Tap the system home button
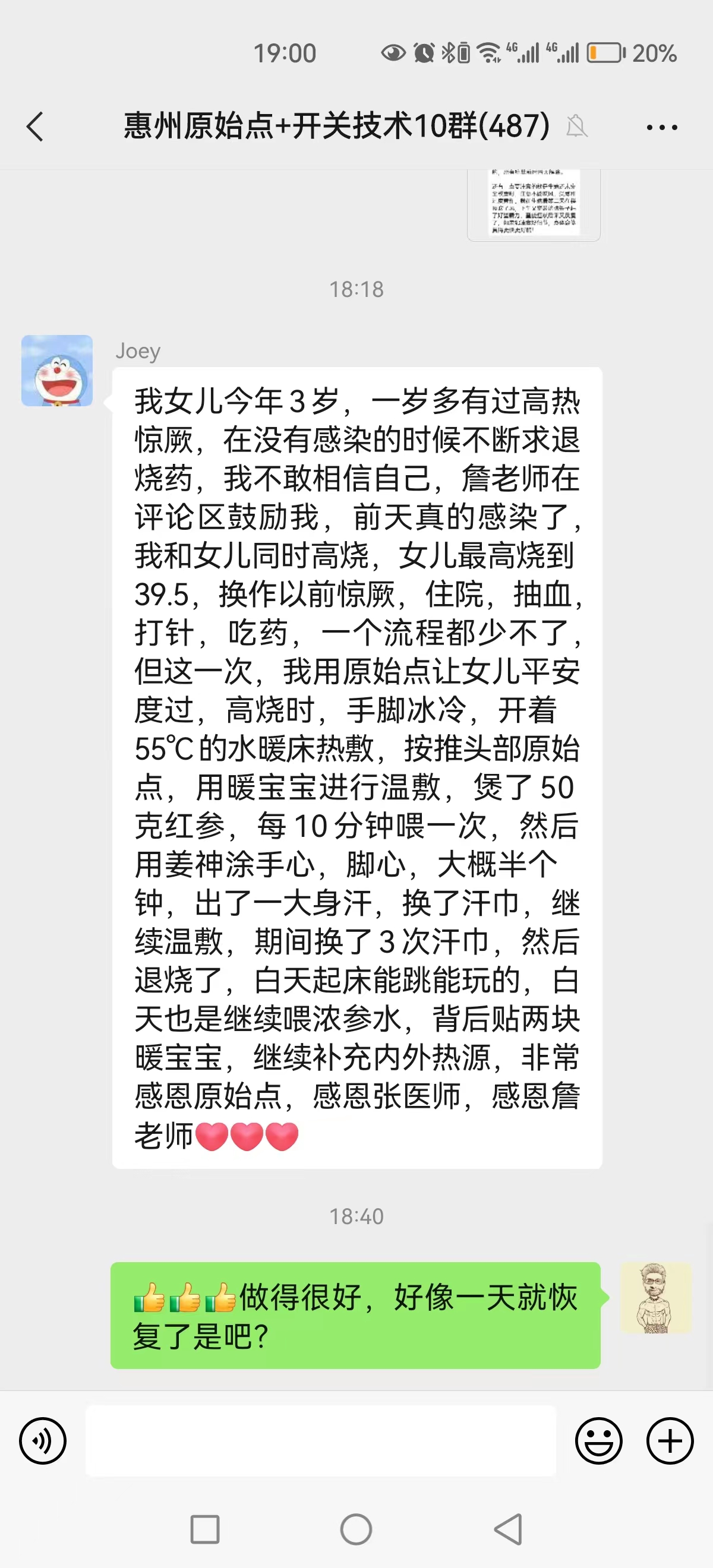 (x=356, y=1528)
